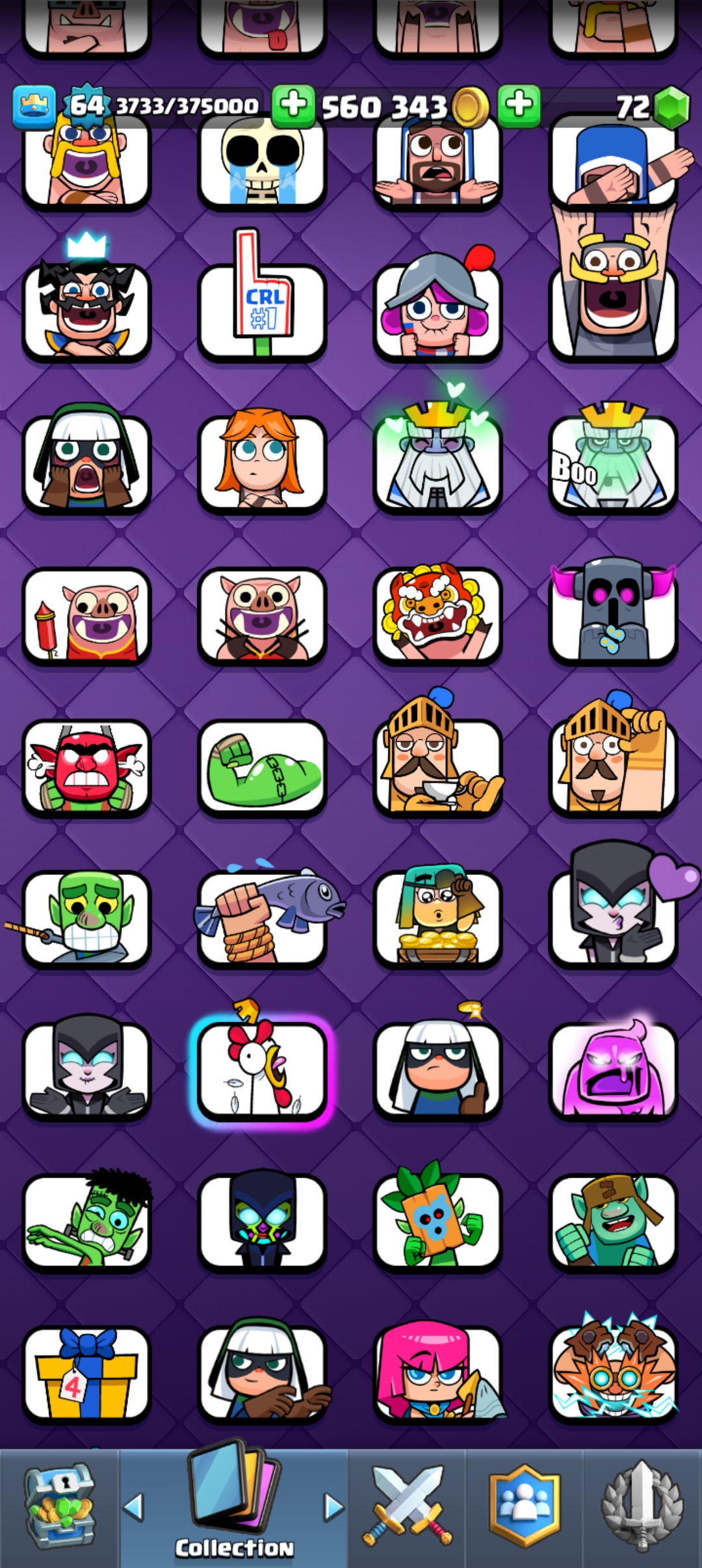The width and height of the screenshot is (702, 1568).
Task: Tap the plus button to buy gems
Action: (519, 105)
